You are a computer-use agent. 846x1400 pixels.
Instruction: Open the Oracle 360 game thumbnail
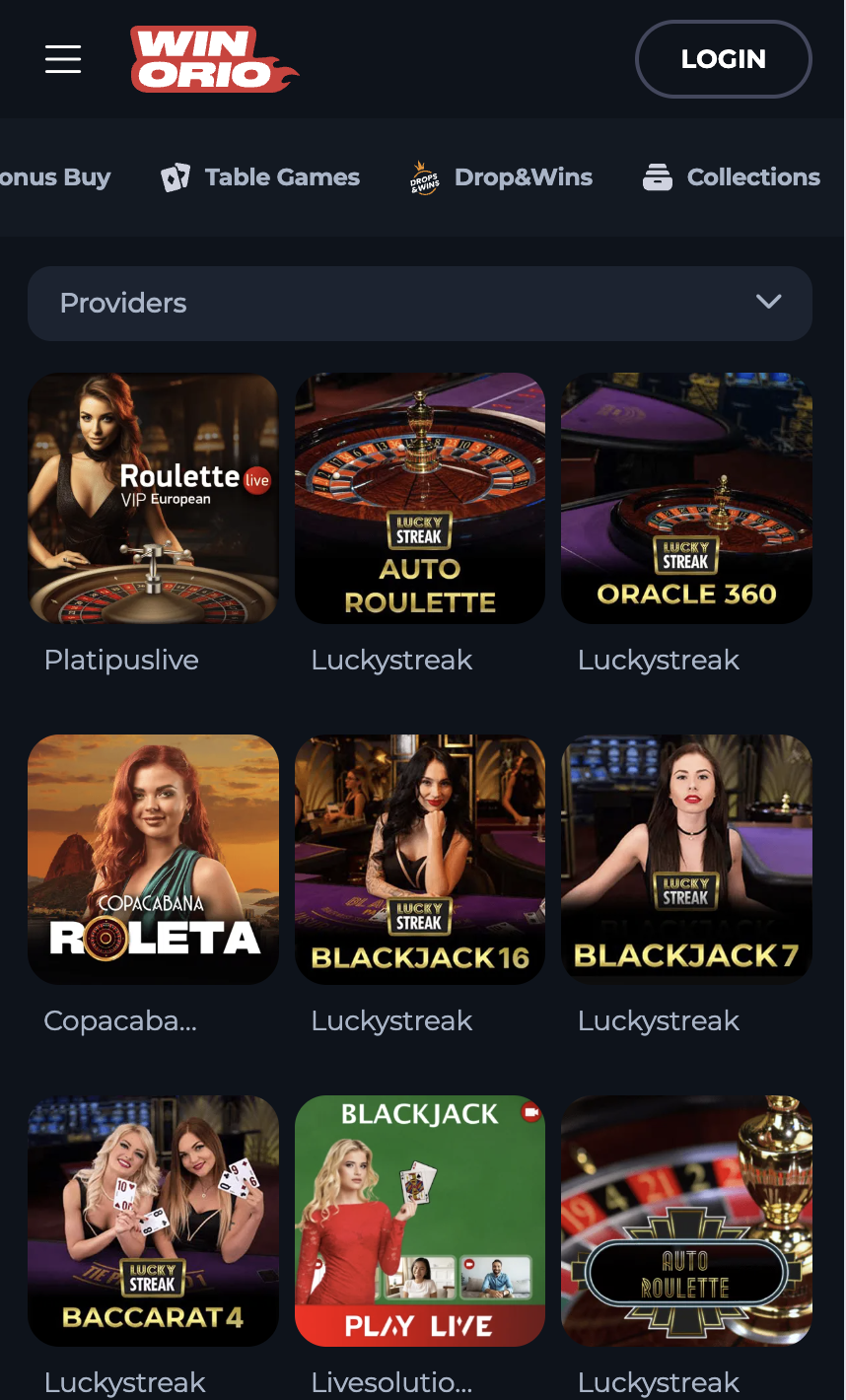[x=686, y=499]
